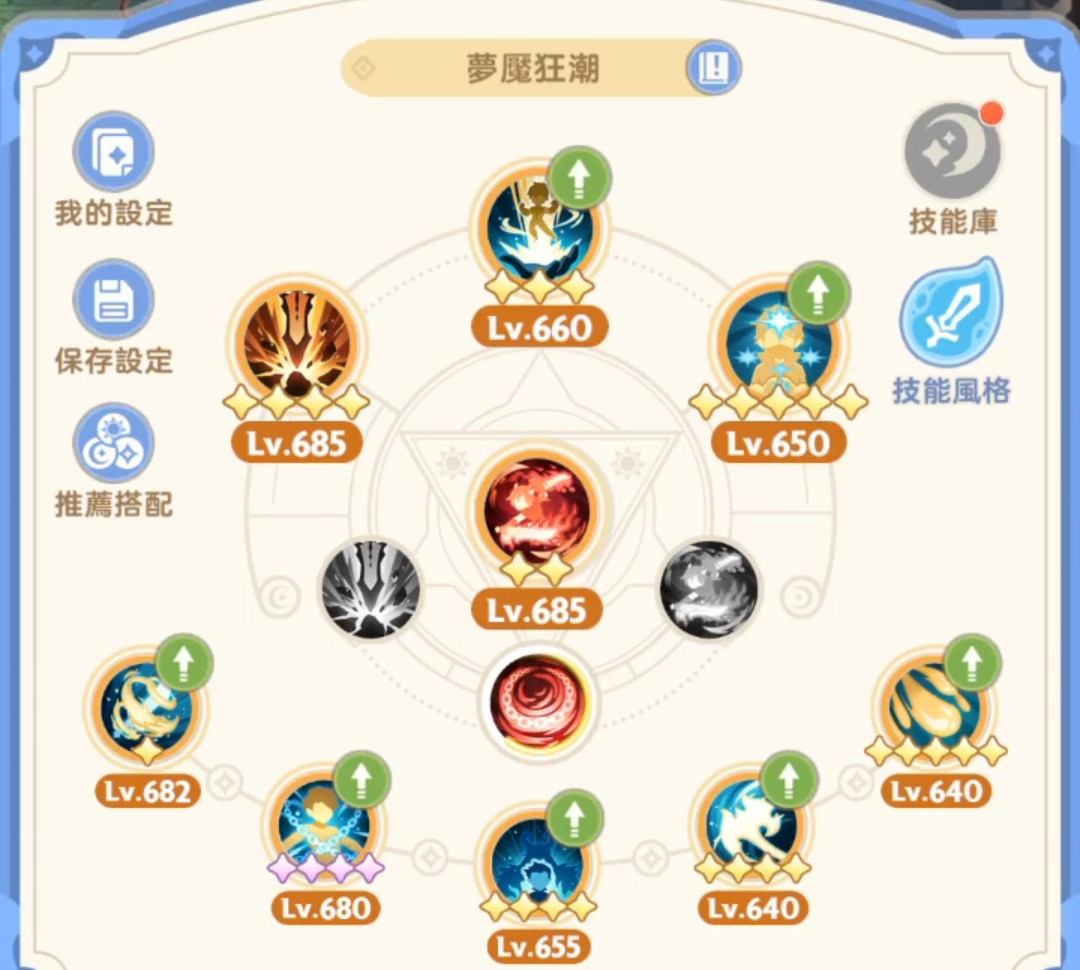Open the 技能庫 skill library

952,152
